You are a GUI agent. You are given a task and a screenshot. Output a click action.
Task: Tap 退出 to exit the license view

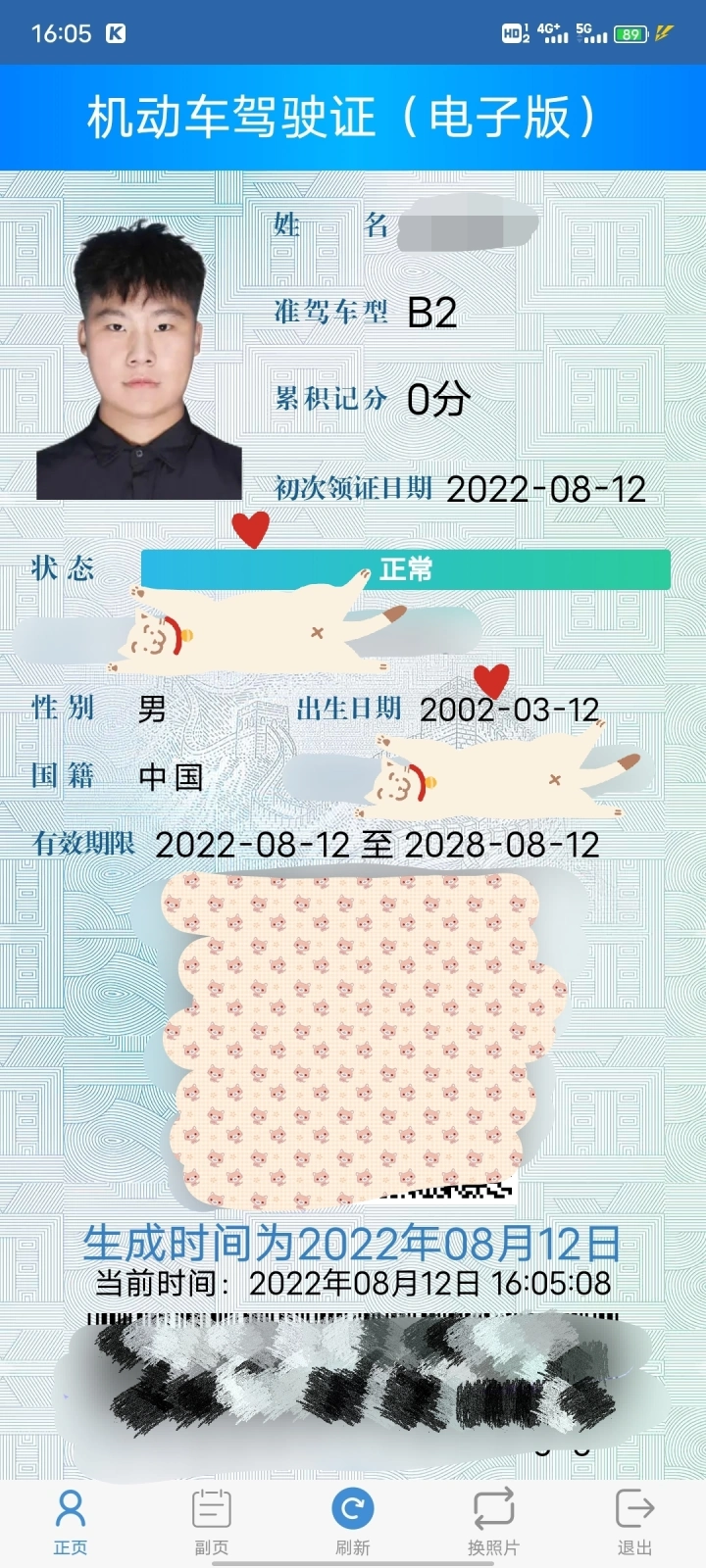click(634, 1522)
